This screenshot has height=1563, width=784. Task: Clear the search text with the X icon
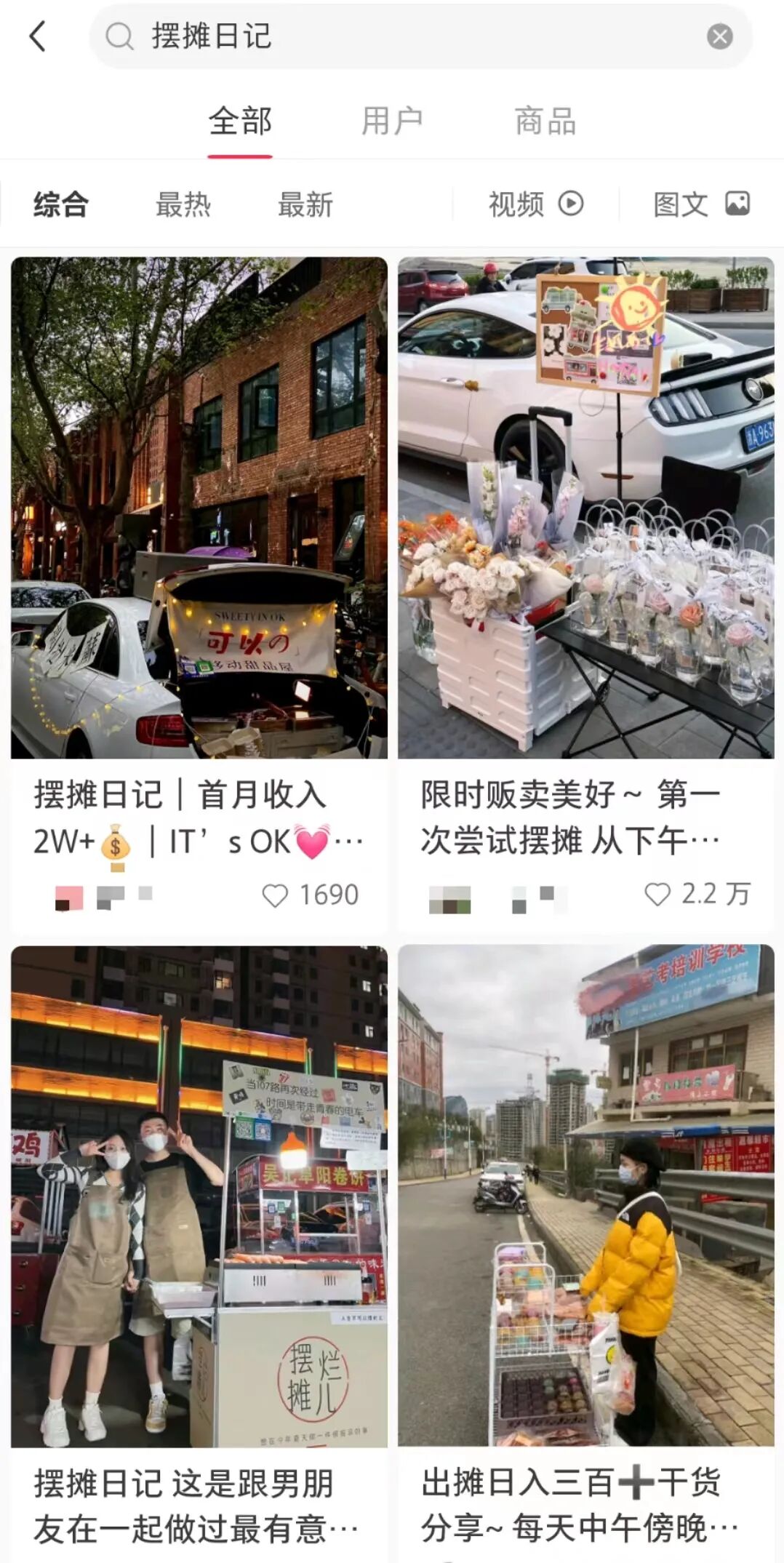tap(719, 36)
